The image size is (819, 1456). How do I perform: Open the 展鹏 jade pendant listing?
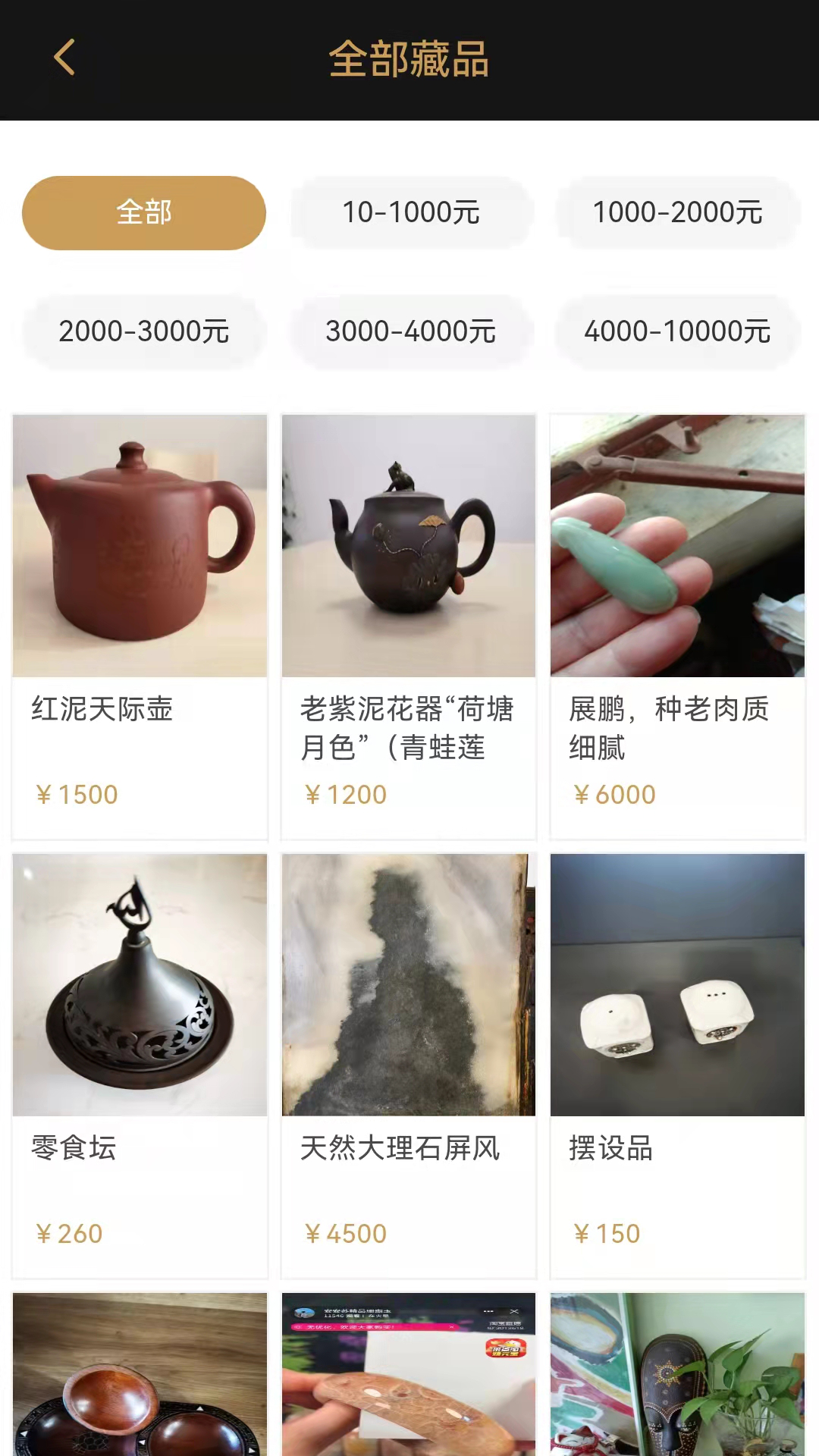(x=676, y=546)
